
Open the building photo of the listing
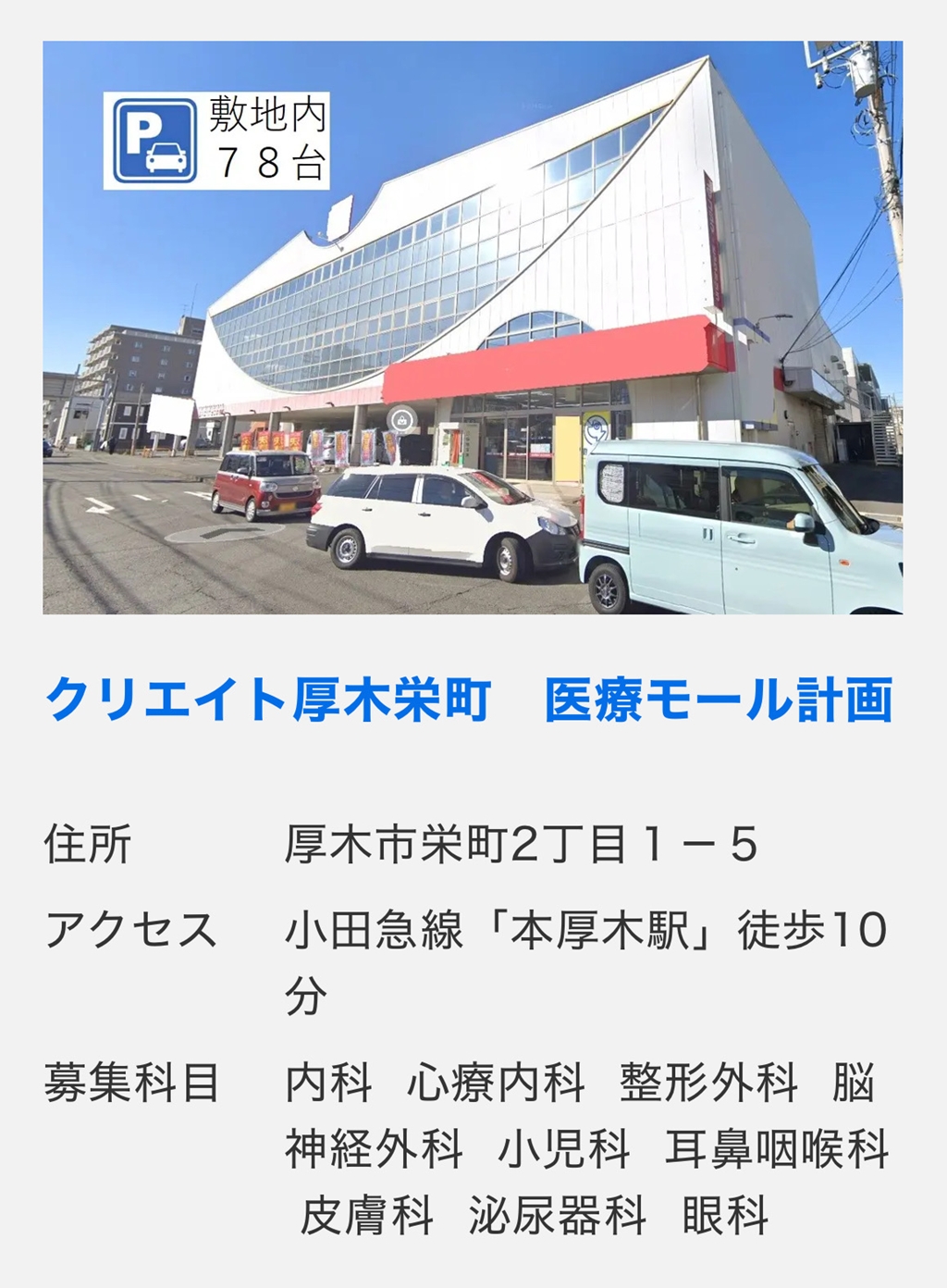[473, 328]
